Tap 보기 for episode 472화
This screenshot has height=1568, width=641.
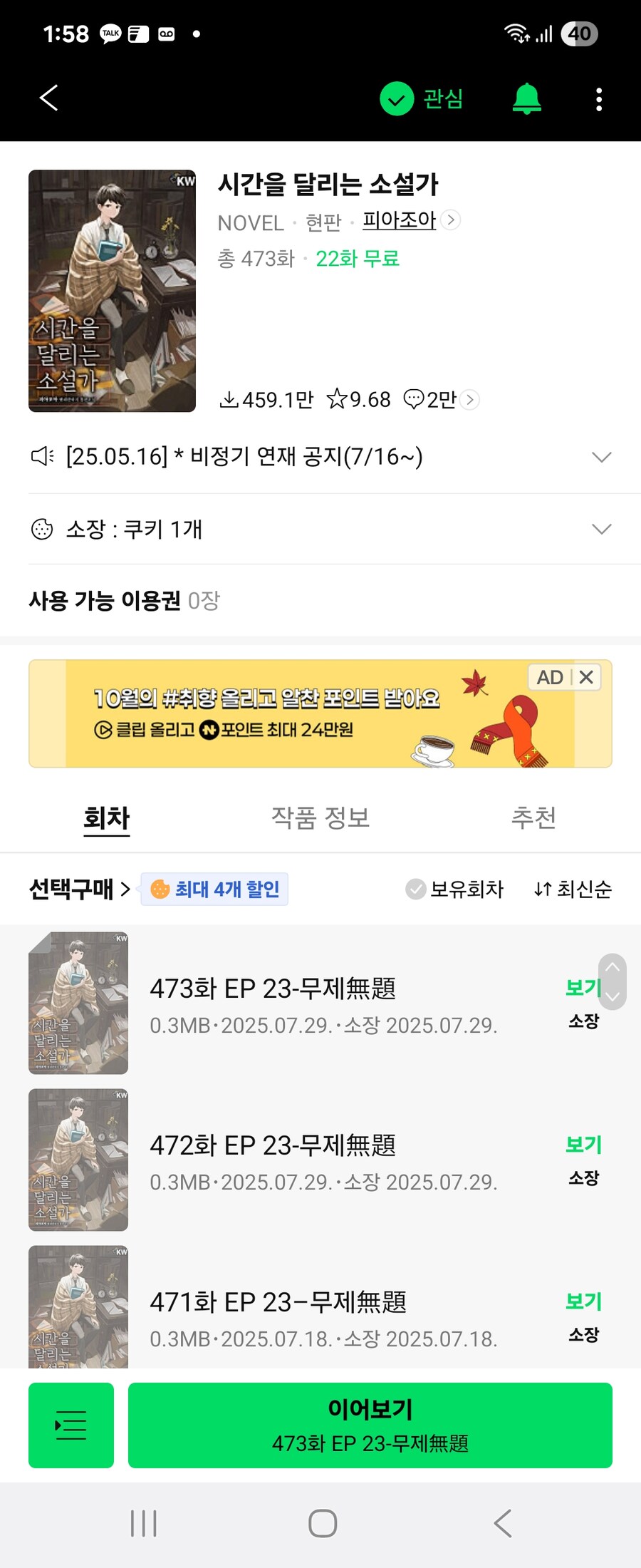click(x=583, y=1145)
